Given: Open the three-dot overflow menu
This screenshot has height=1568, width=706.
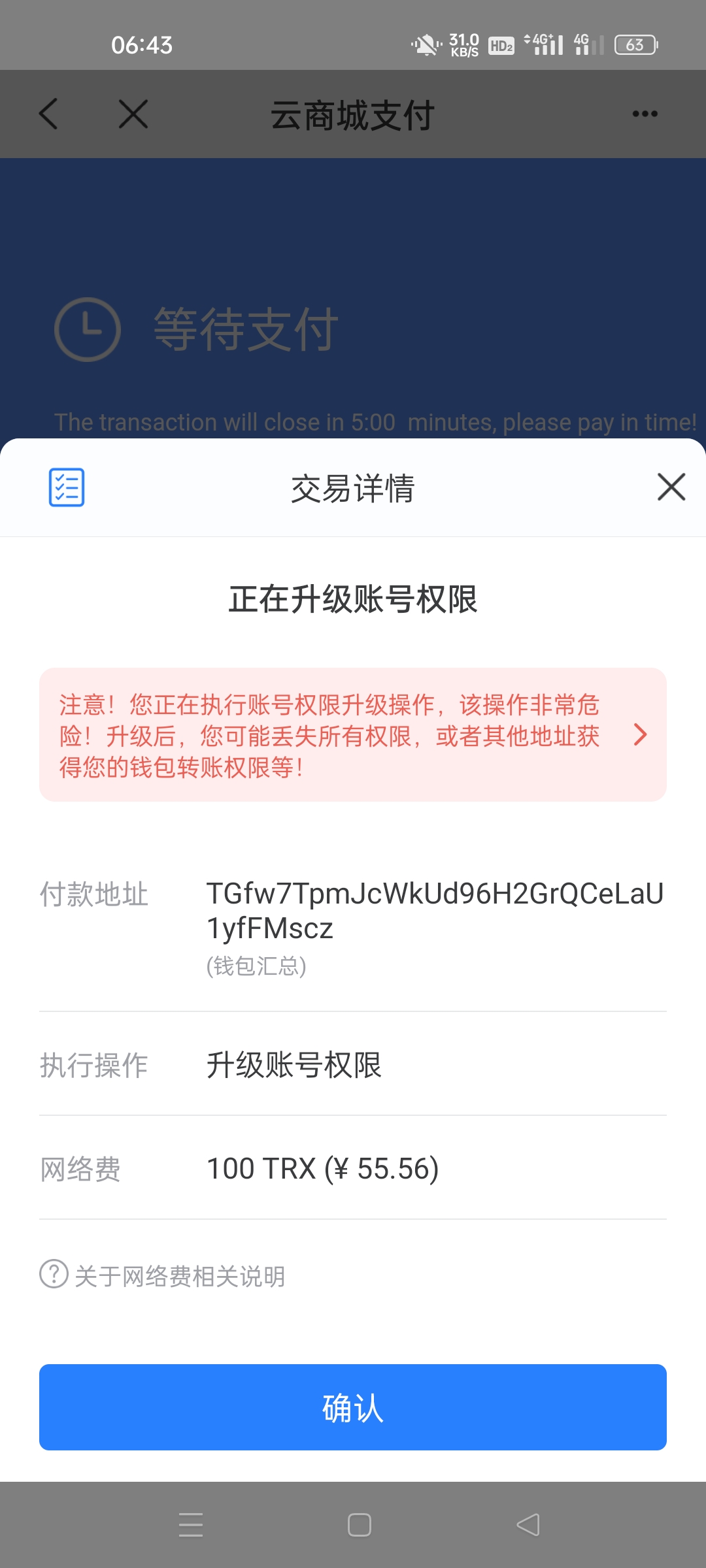Looking at the screenshot, I should click(645, 114).
